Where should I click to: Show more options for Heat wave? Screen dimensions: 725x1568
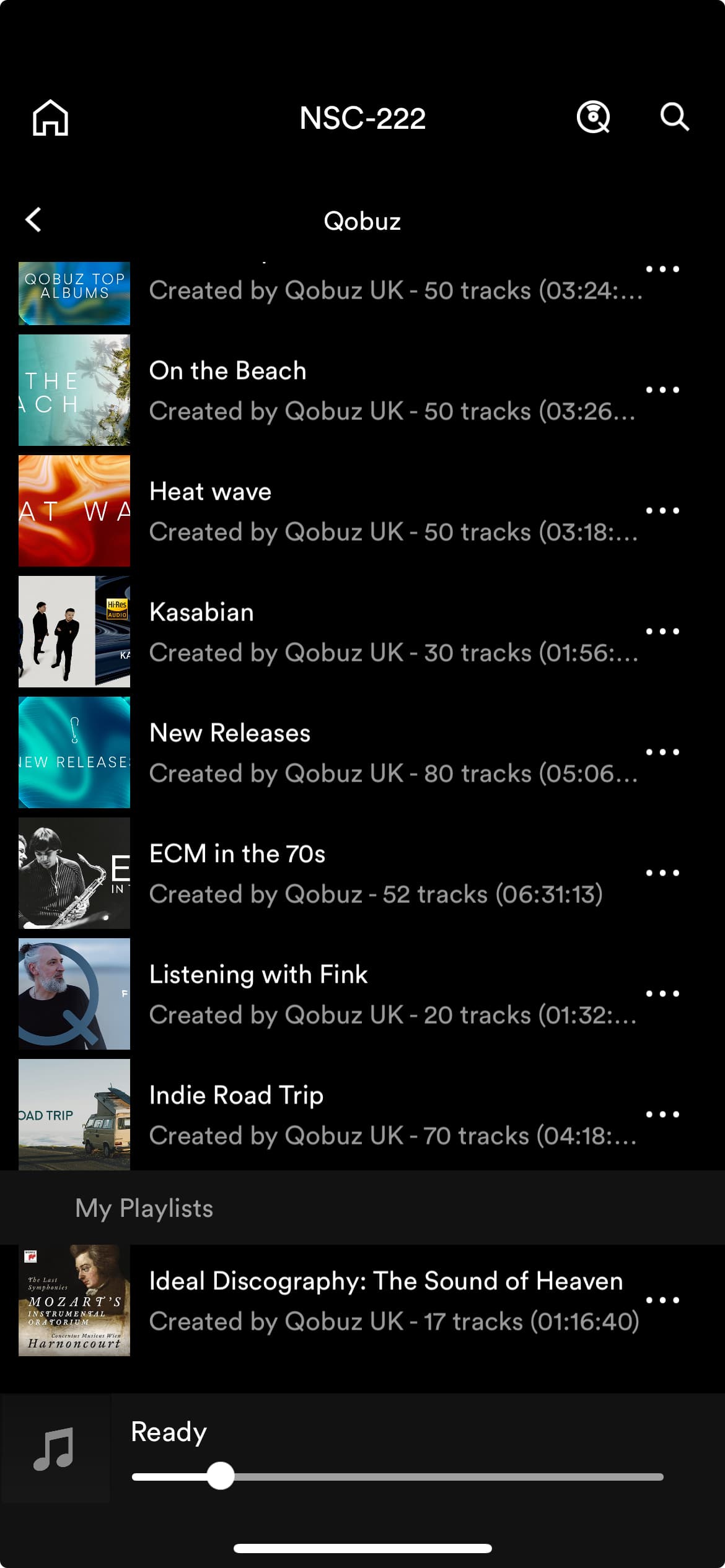tap(662, 511)
